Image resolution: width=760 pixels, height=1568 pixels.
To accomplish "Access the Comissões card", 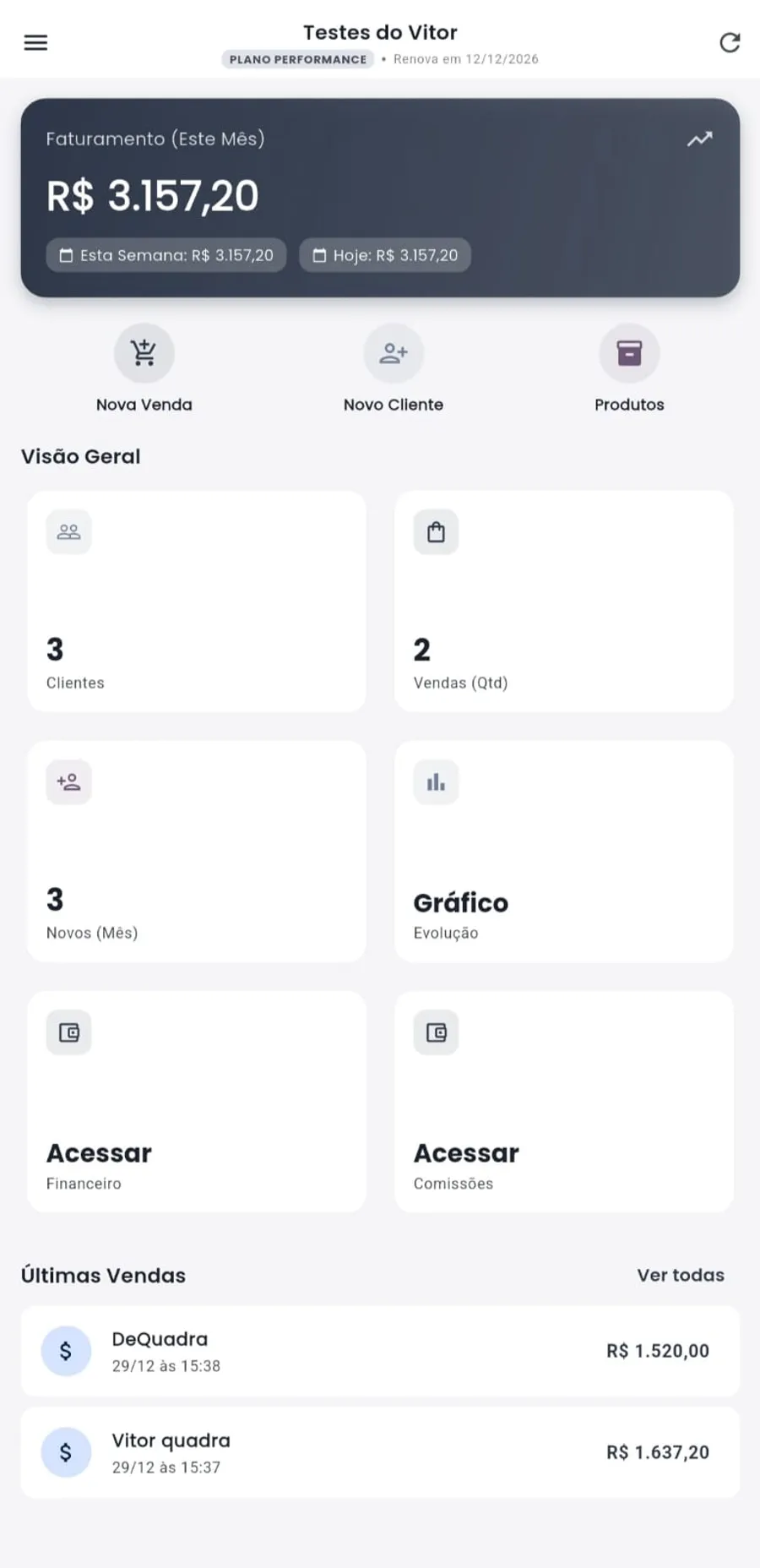I will 563,1102.
